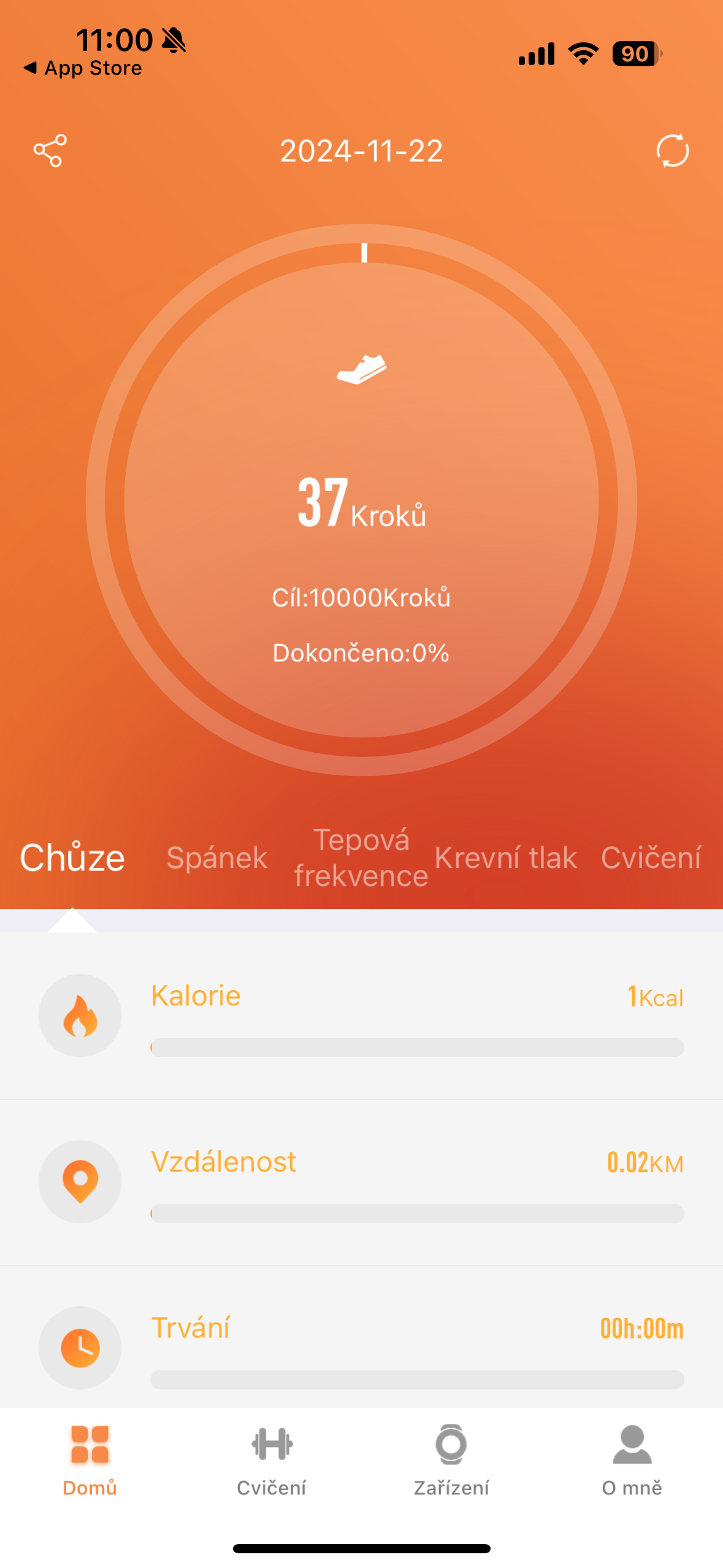Switch to the Spánek tab
This screenshot has width=723, height=1568.
[x=216, y=857]
